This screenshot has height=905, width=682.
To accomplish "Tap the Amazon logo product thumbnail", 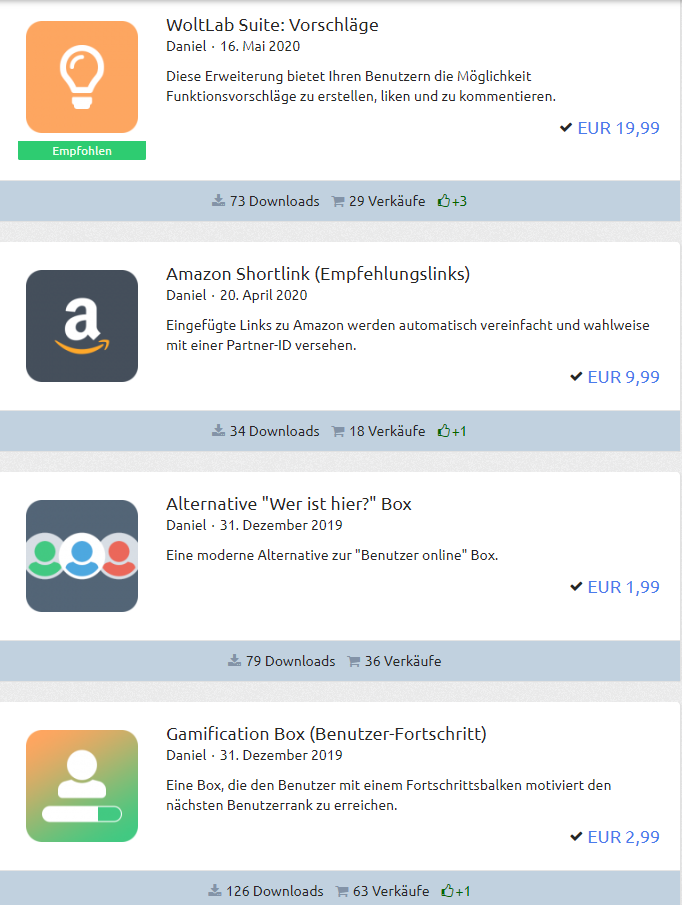I will point(82,326).
